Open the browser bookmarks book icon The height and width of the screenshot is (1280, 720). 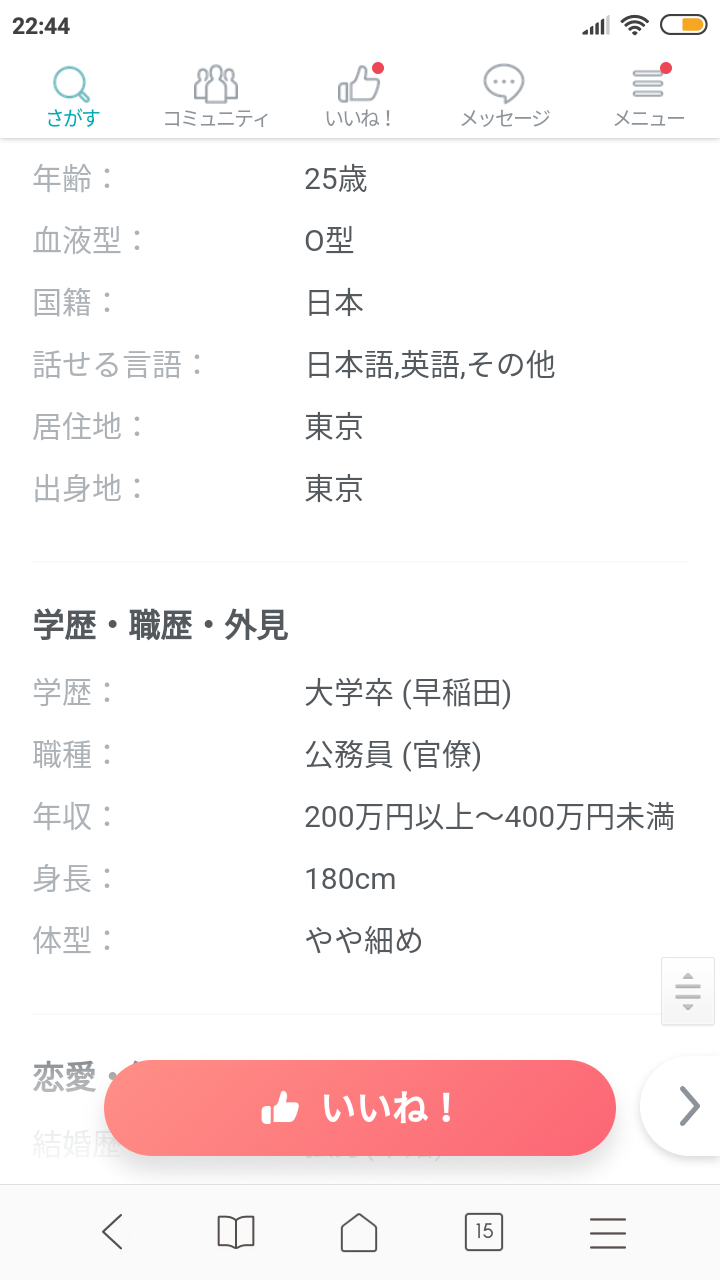(x=236, y=1232)
